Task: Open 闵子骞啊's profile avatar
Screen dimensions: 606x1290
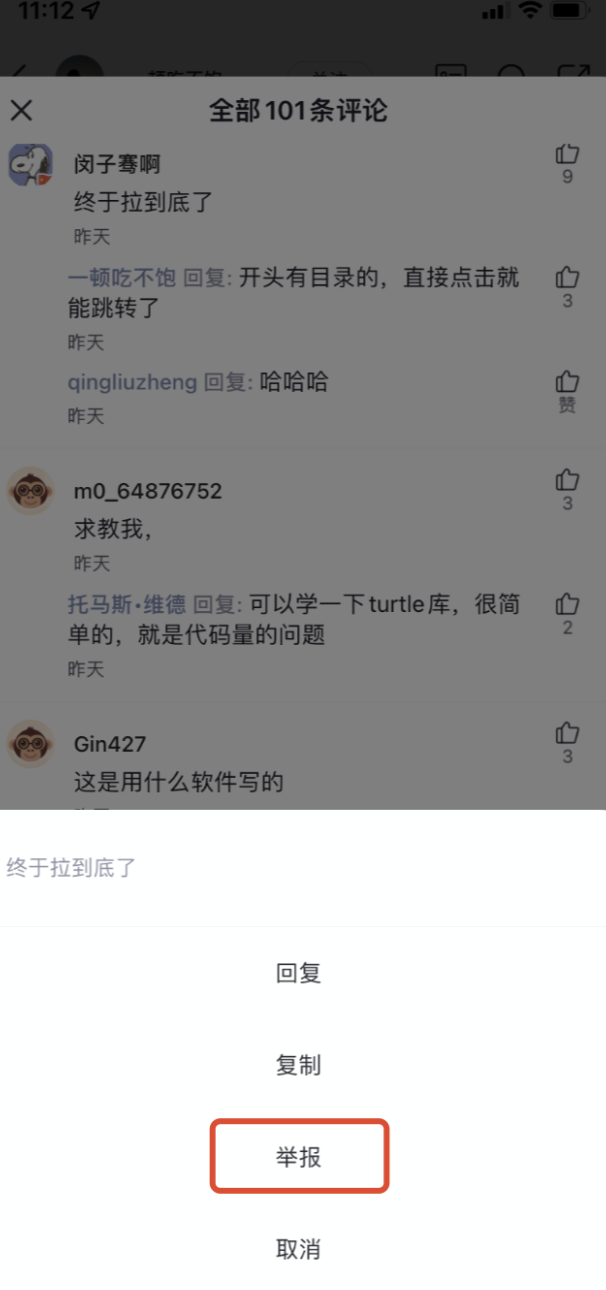Action: click(31, 164)
